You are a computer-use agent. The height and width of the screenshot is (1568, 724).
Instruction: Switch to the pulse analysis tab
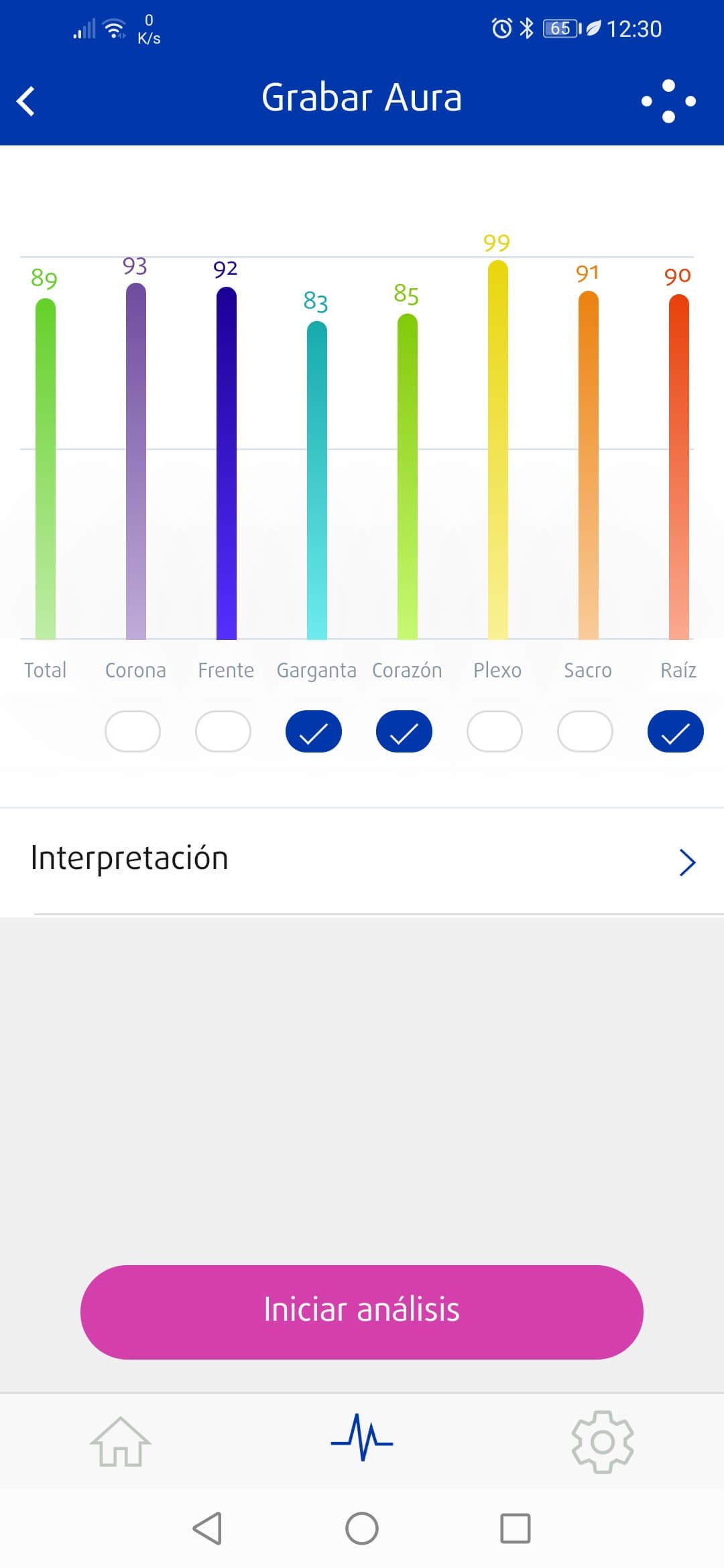tap(362, 1438)
